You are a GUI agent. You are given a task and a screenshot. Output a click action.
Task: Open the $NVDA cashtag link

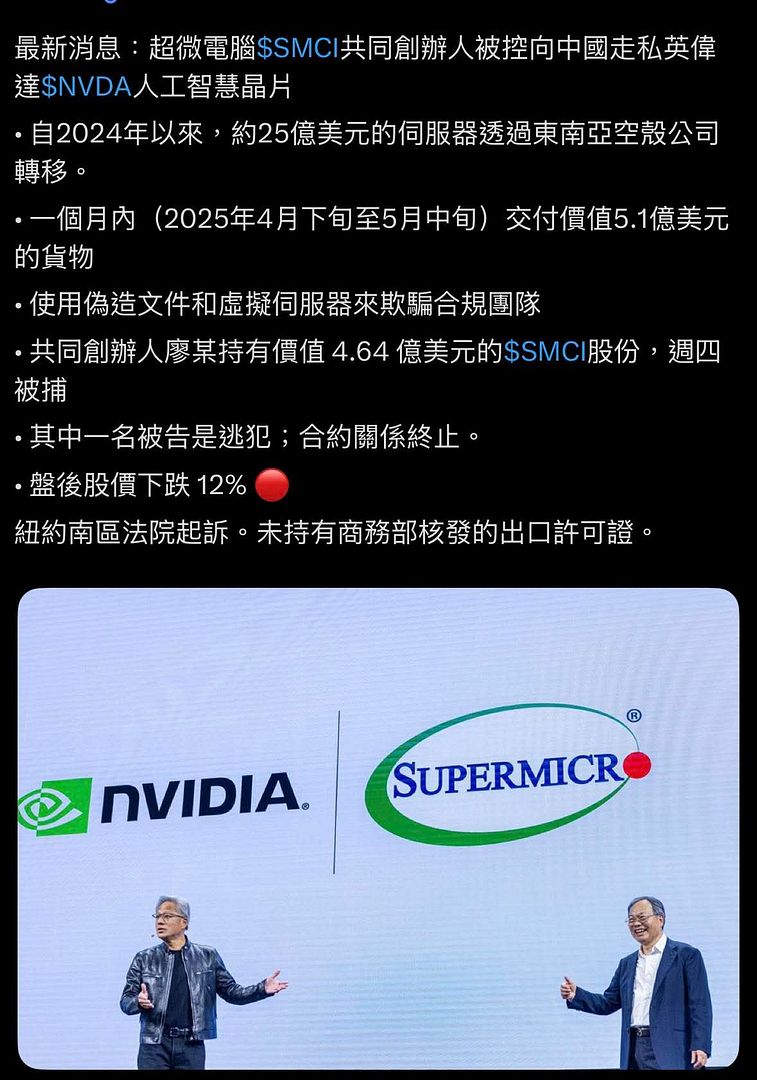pyautogui.click(x=87, y=87)
